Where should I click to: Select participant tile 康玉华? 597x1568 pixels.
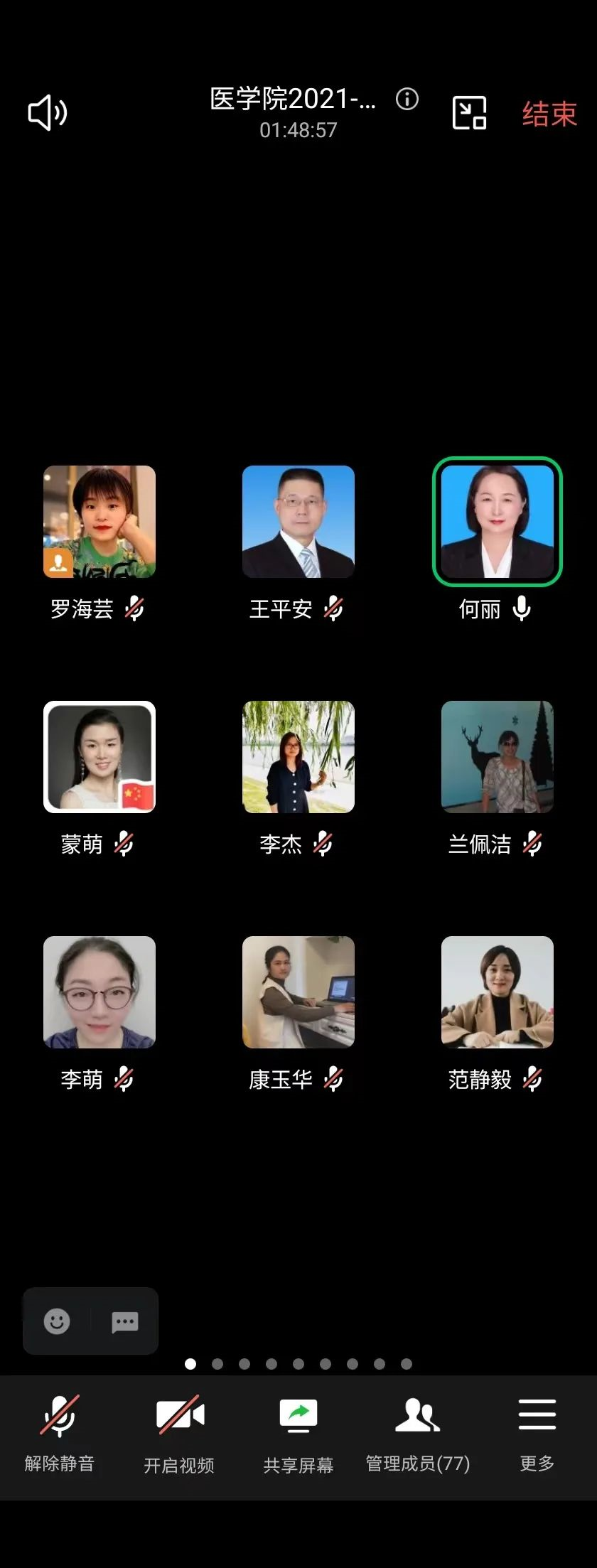tap(298, 992)
